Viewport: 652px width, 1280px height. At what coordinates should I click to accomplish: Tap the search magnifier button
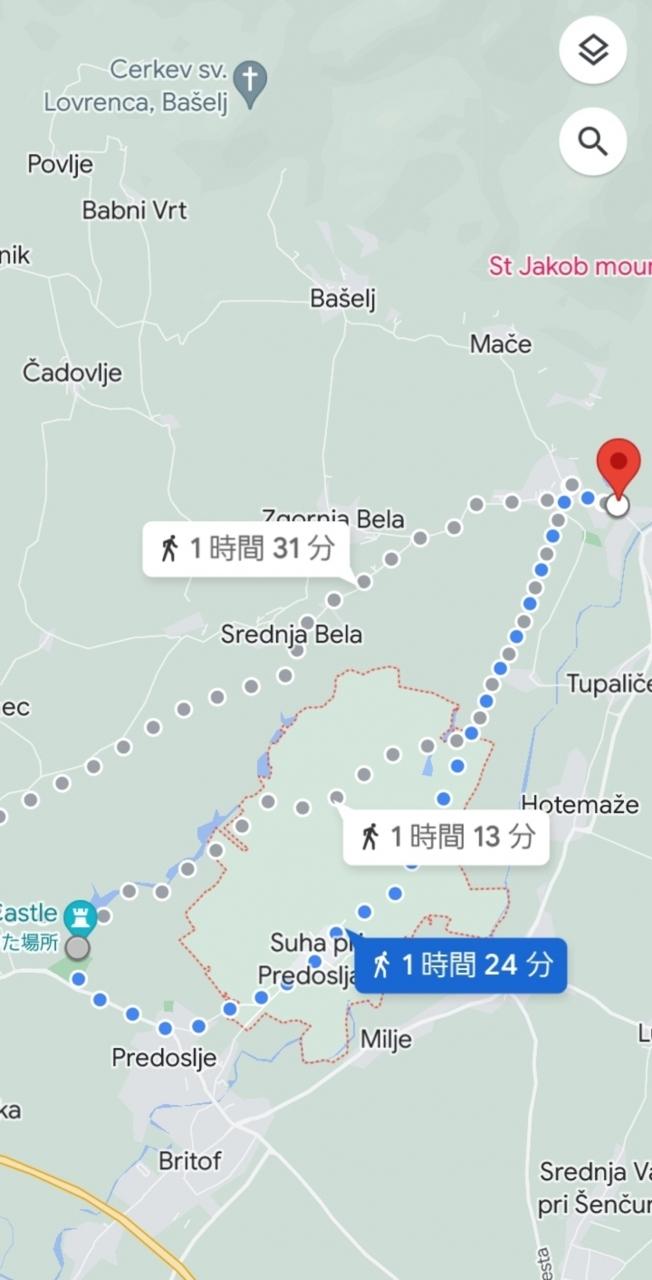[x=593, y=142]
